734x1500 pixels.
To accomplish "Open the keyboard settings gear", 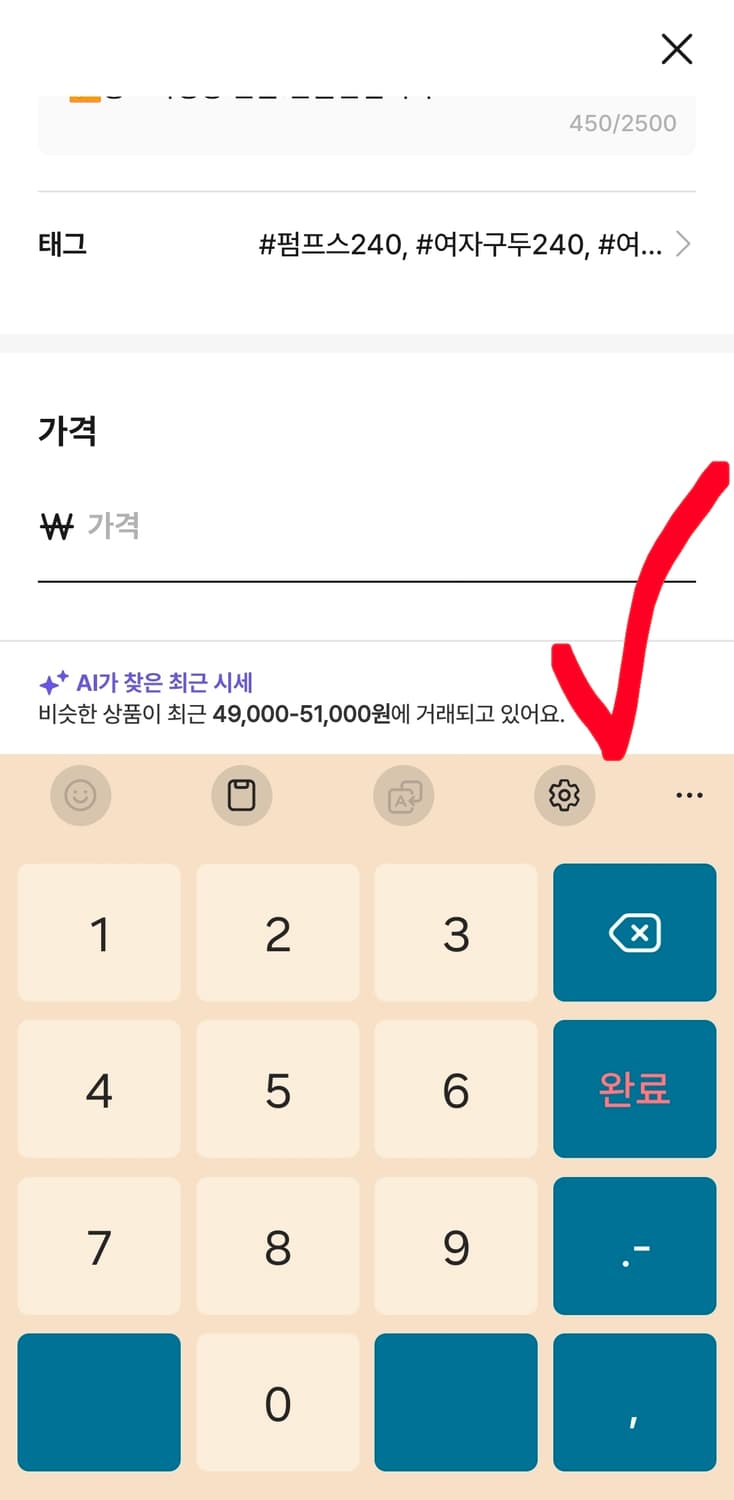I will [x=565, y=795].
